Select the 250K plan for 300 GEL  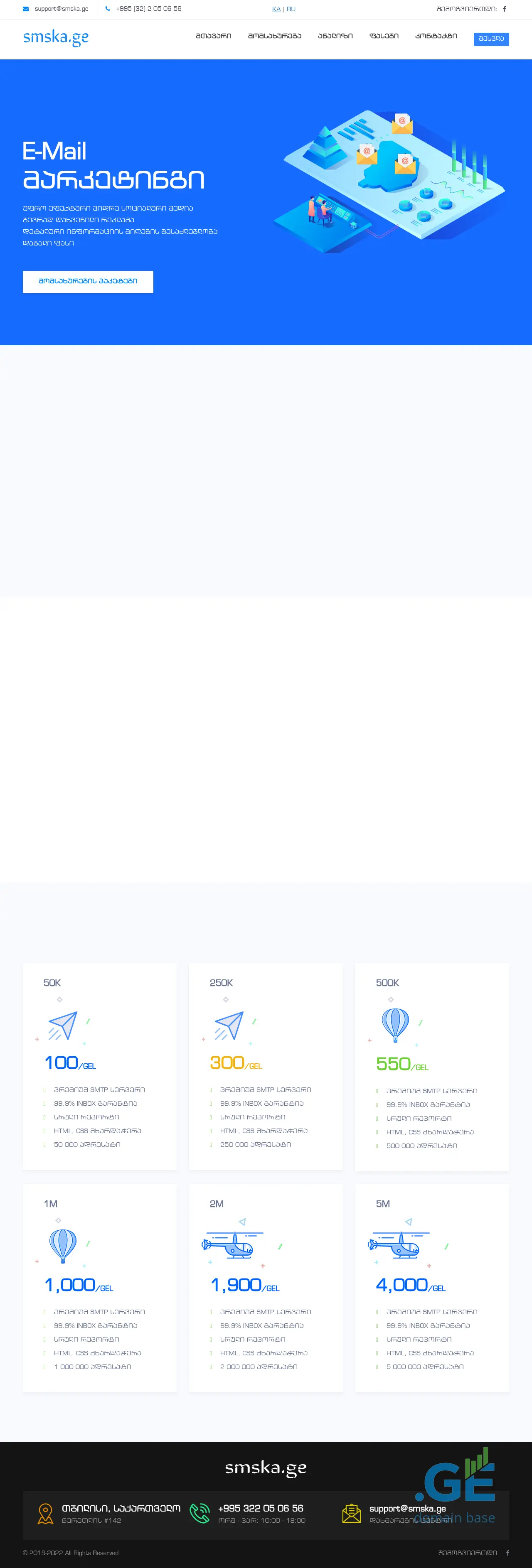pos(266,1066)
